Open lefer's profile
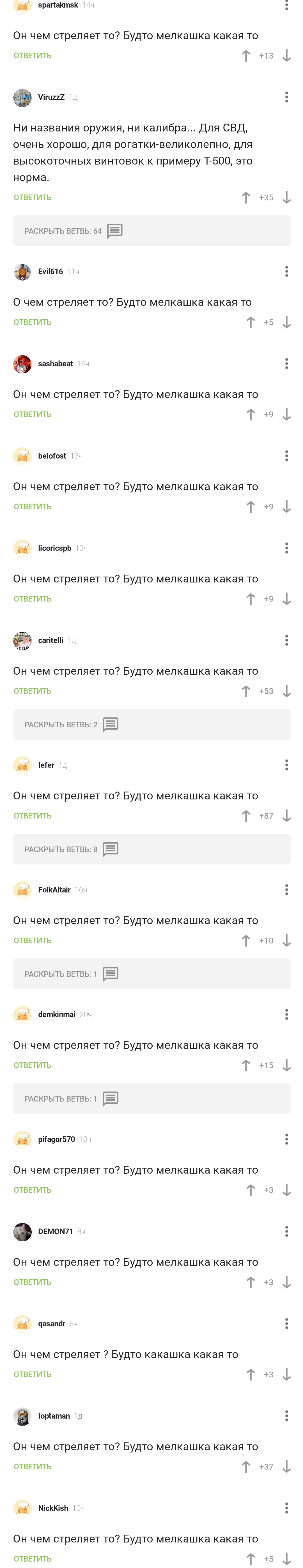This screenshot has height=1568, width=303. point(46,765)
